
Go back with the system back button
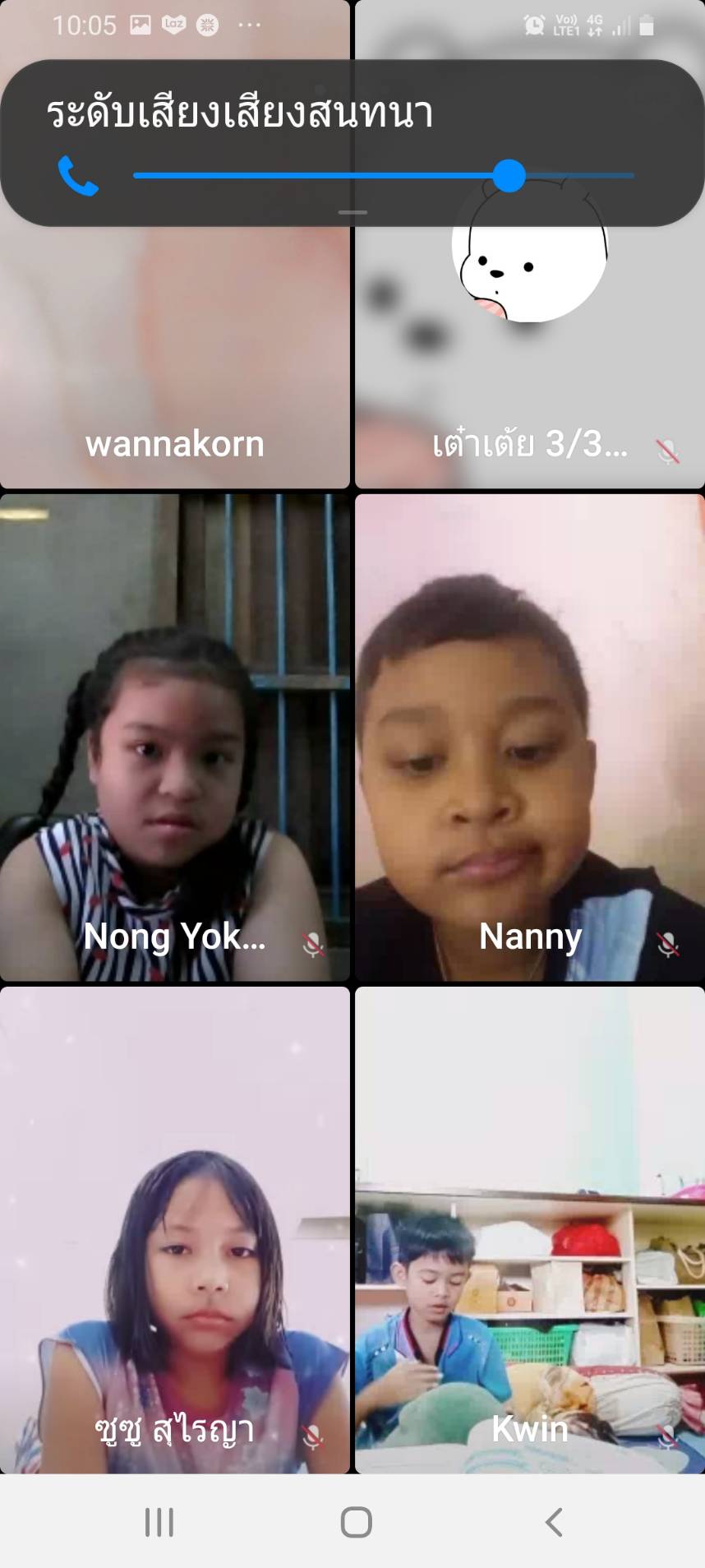(x=554, y=1522)
